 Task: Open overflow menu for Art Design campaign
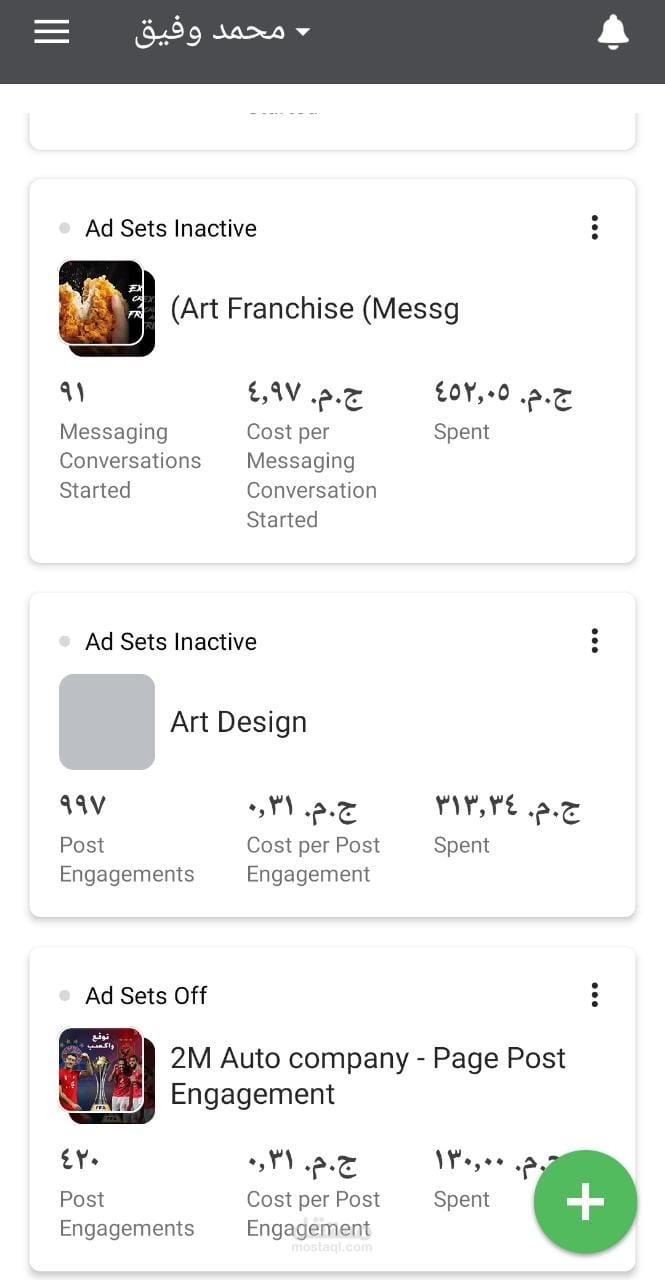click(594, 641)
